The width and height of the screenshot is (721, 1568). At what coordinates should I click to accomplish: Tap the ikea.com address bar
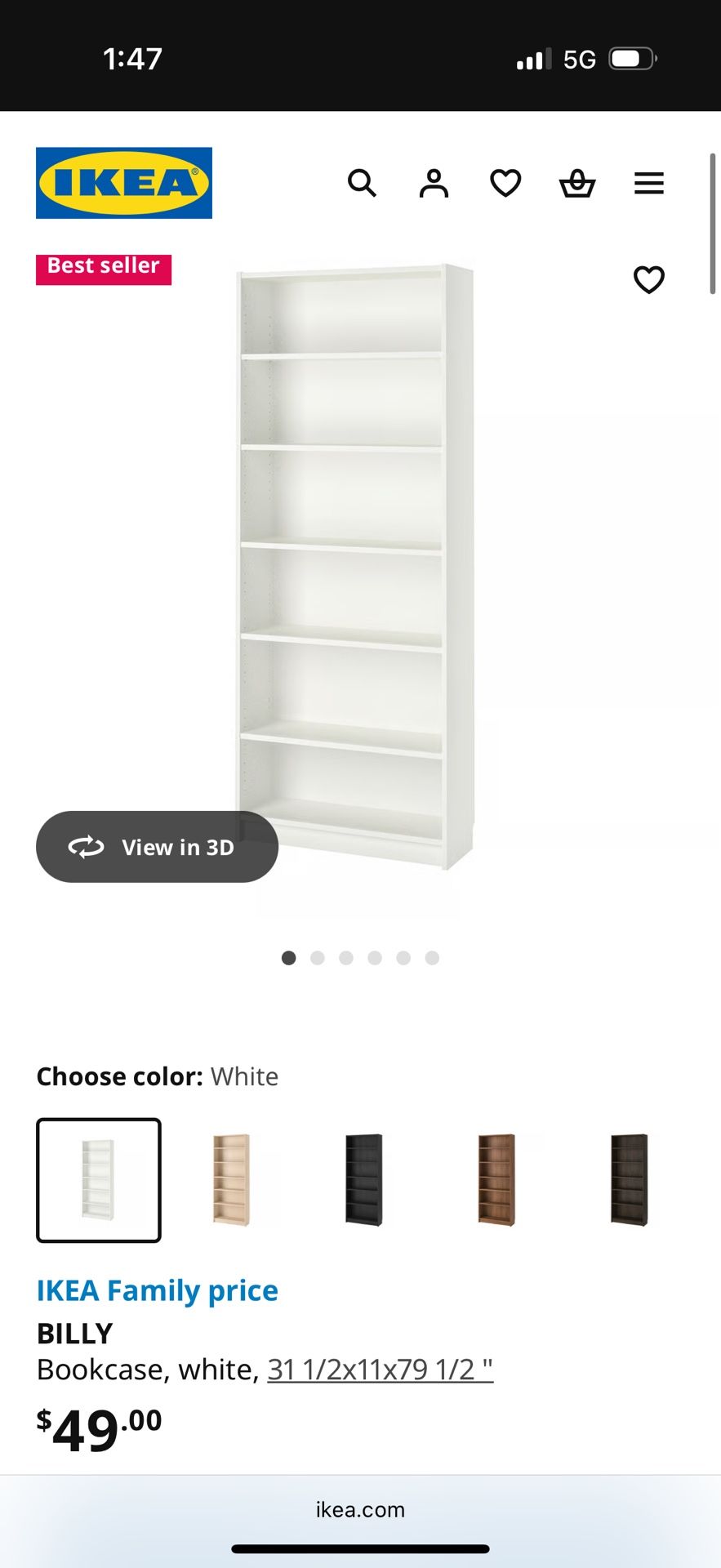coord(360,1509)
